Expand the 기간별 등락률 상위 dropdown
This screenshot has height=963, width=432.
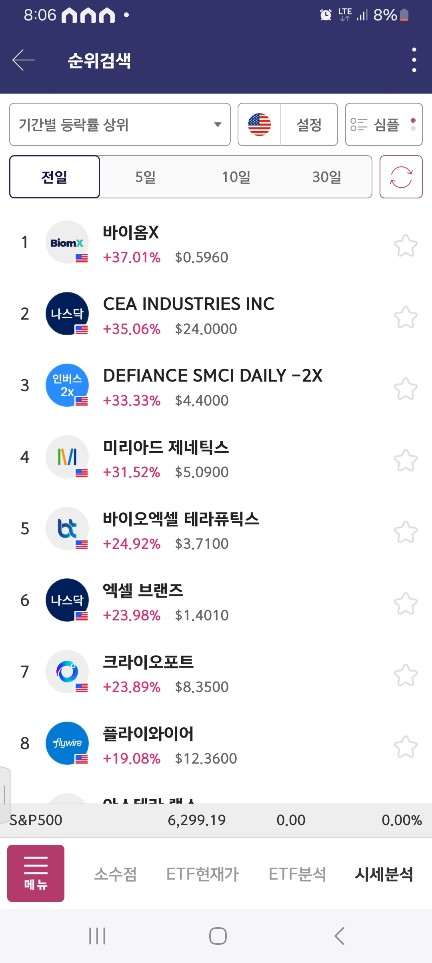pyautogui.click(x=120, y=125)
